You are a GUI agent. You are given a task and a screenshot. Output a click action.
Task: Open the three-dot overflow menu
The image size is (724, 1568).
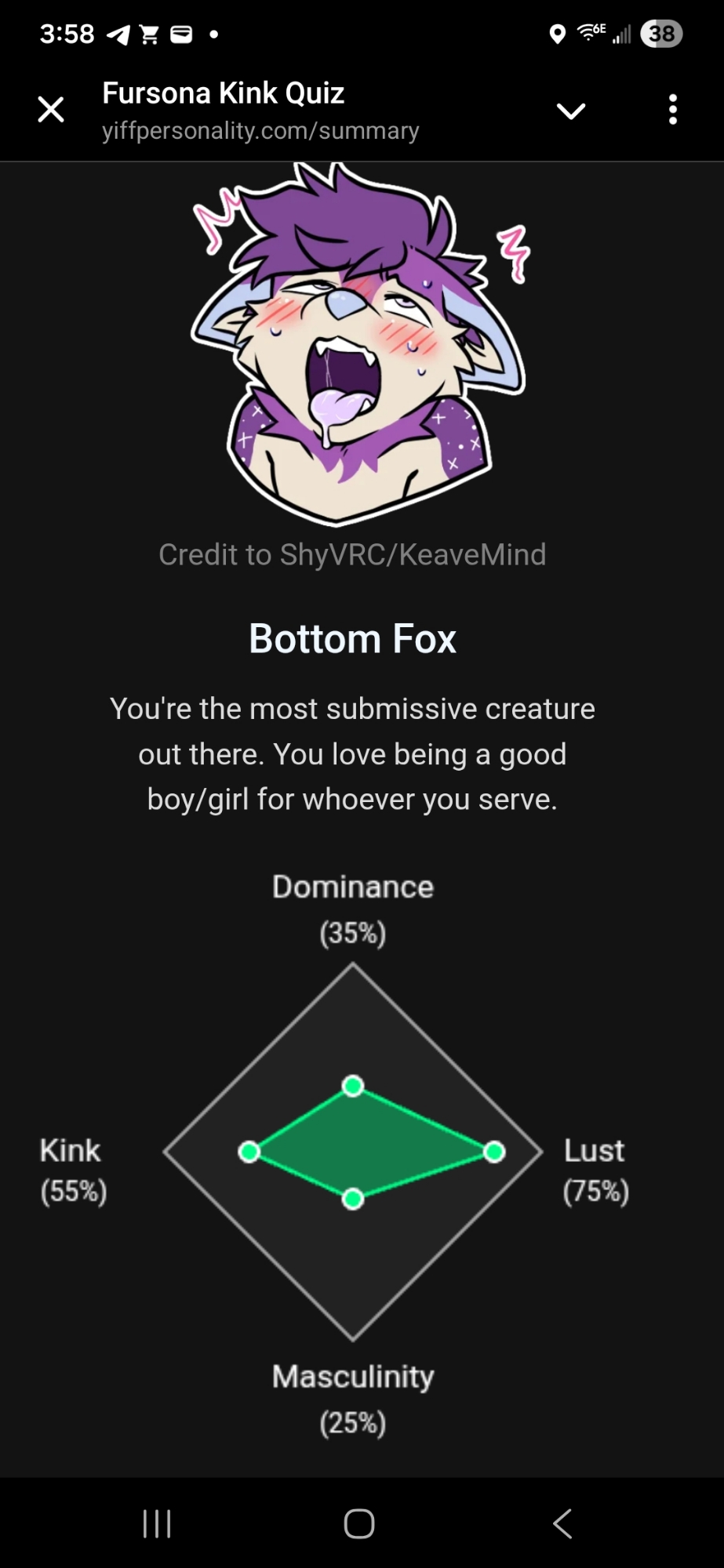click(672, 110)
